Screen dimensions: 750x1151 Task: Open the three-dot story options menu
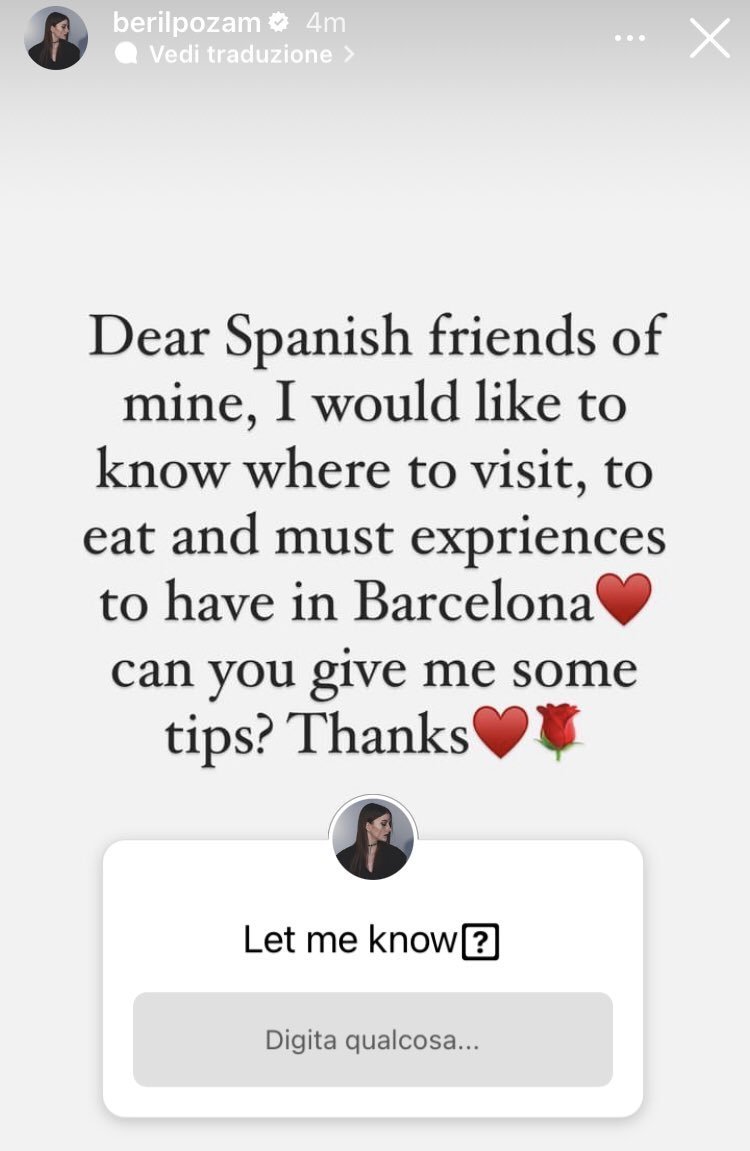pyautogui.click(x=630, y=38)
